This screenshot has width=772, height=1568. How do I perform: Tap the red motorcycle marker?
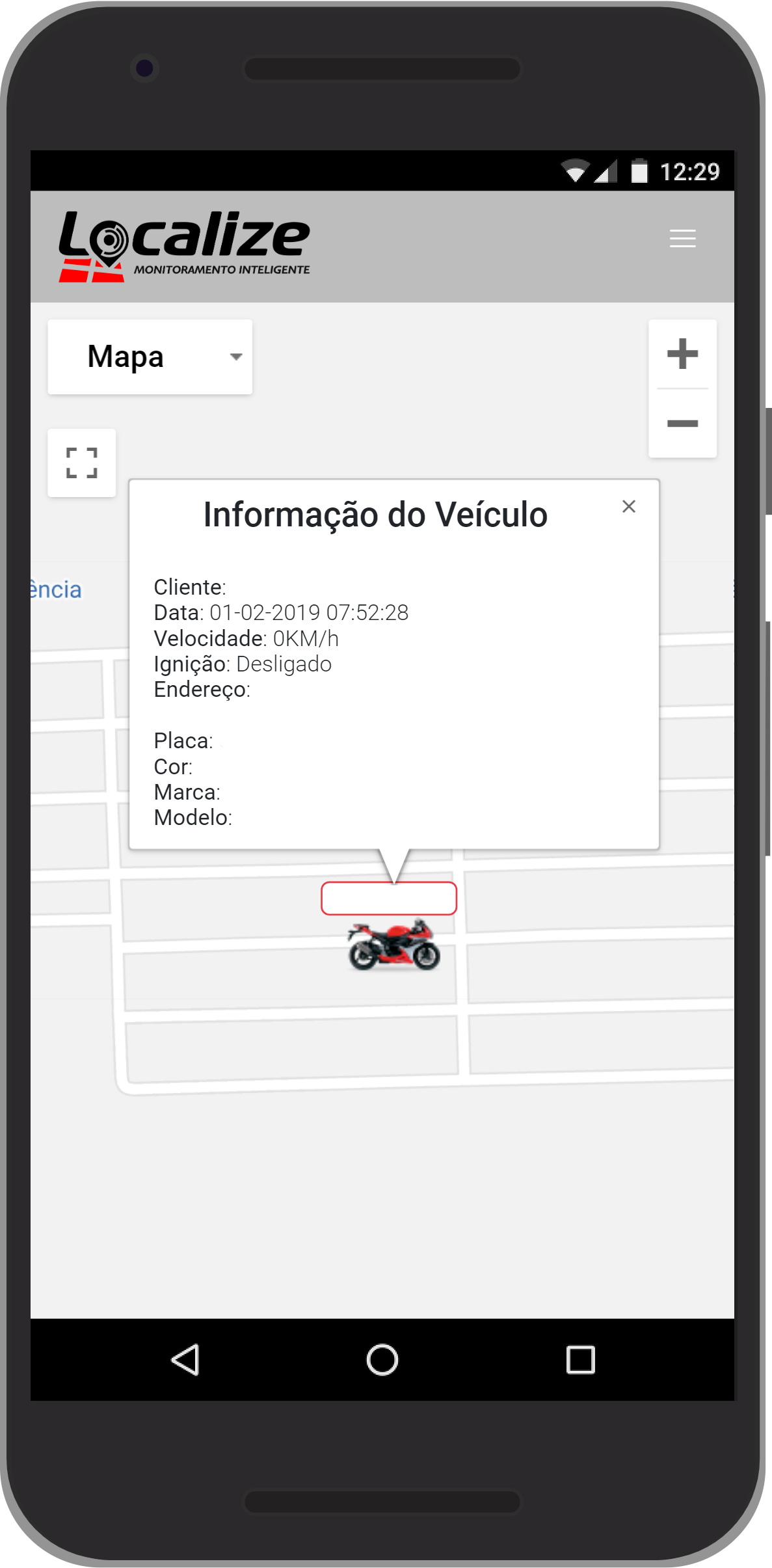[394, 945]
